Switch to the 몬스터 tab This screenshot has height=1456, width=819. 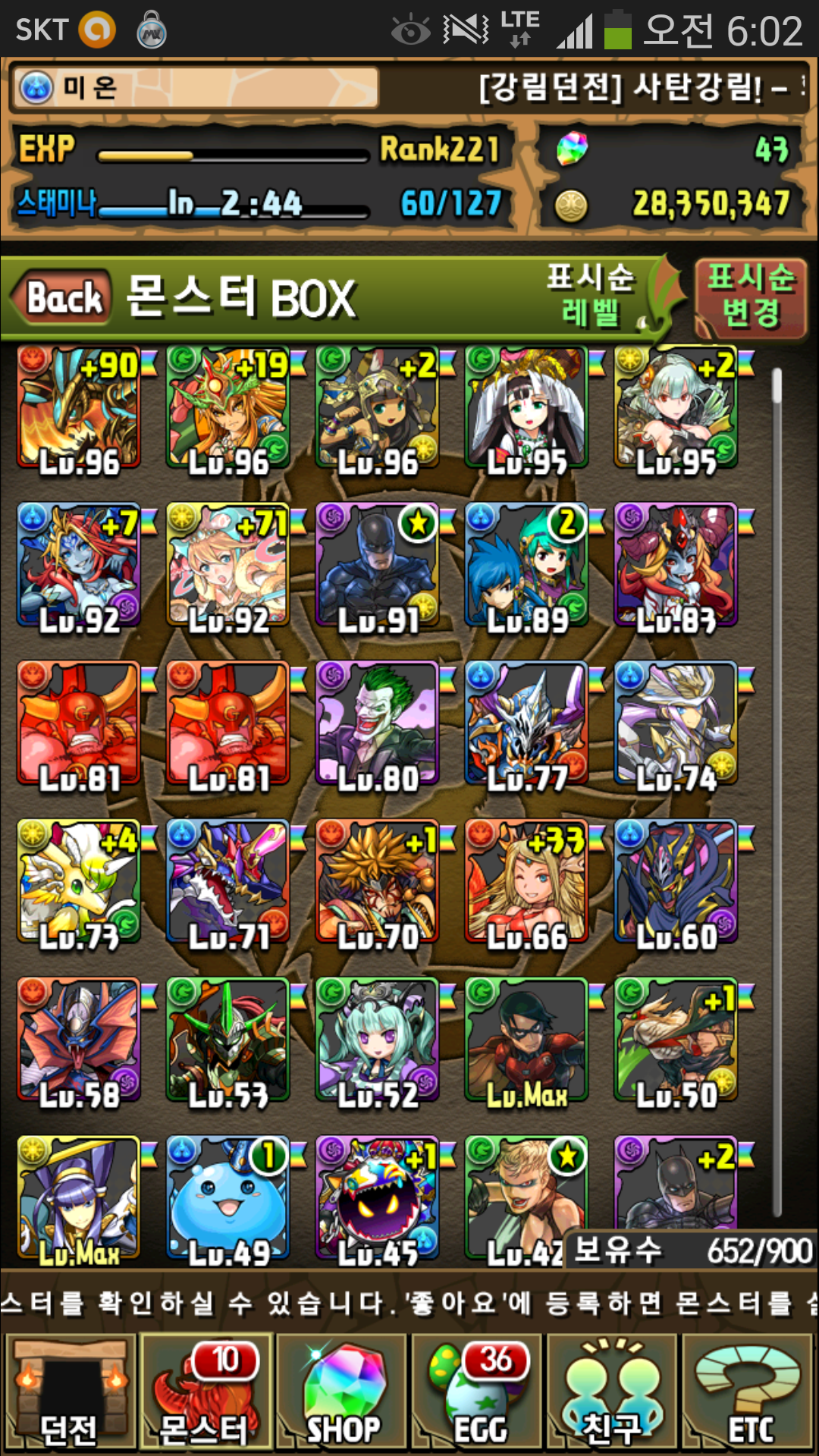205,1392
